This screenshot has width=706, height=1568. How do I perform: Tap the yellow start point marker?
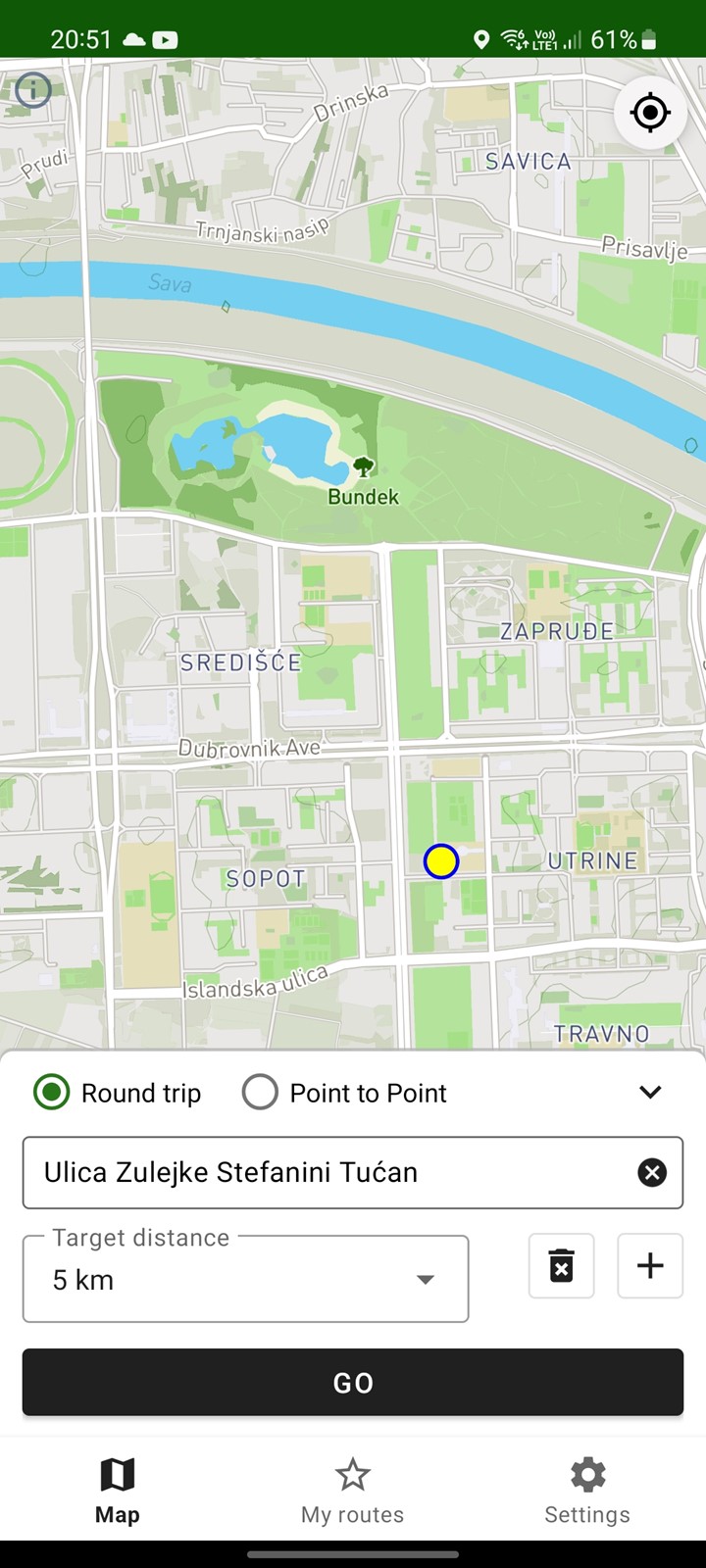tap(441, 861)
